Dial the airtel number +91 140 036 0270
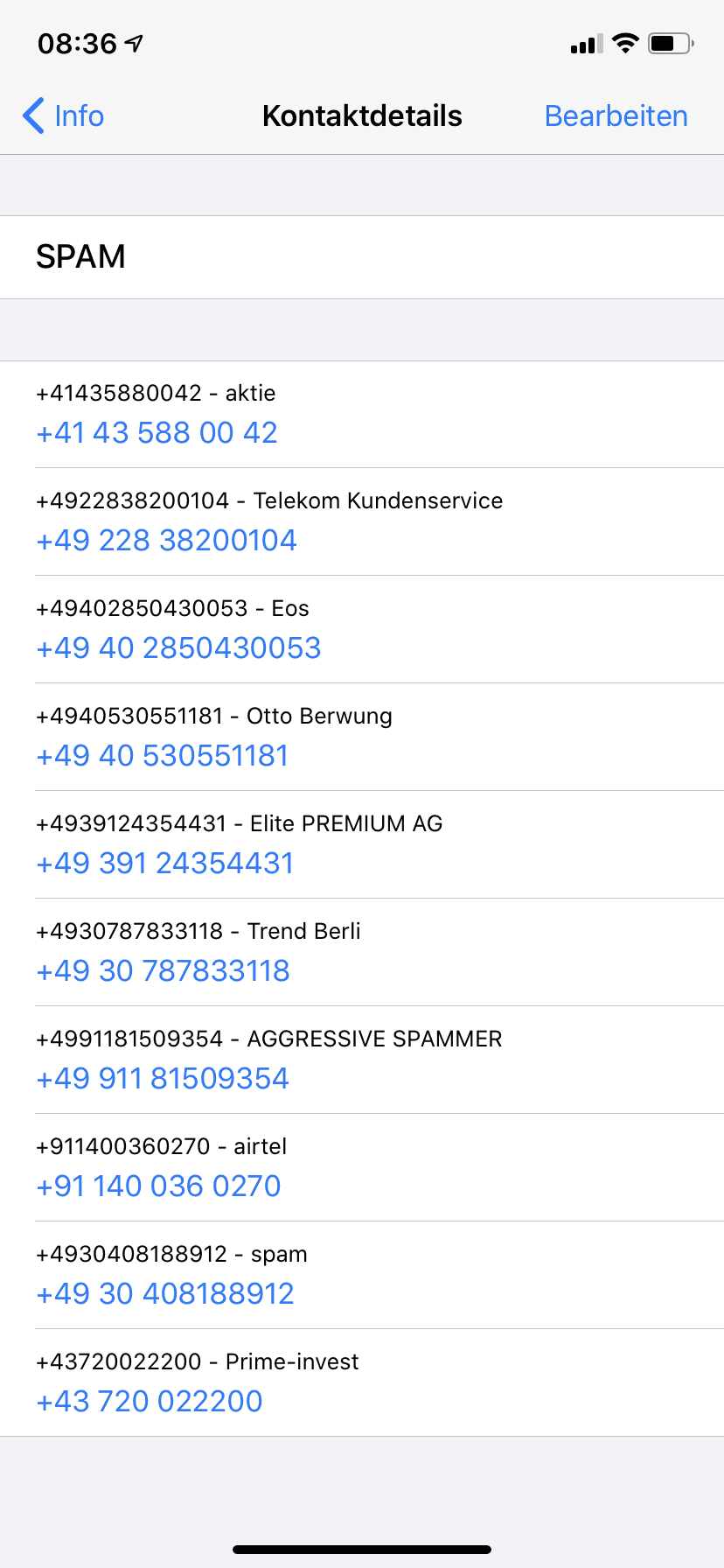 158,1186
